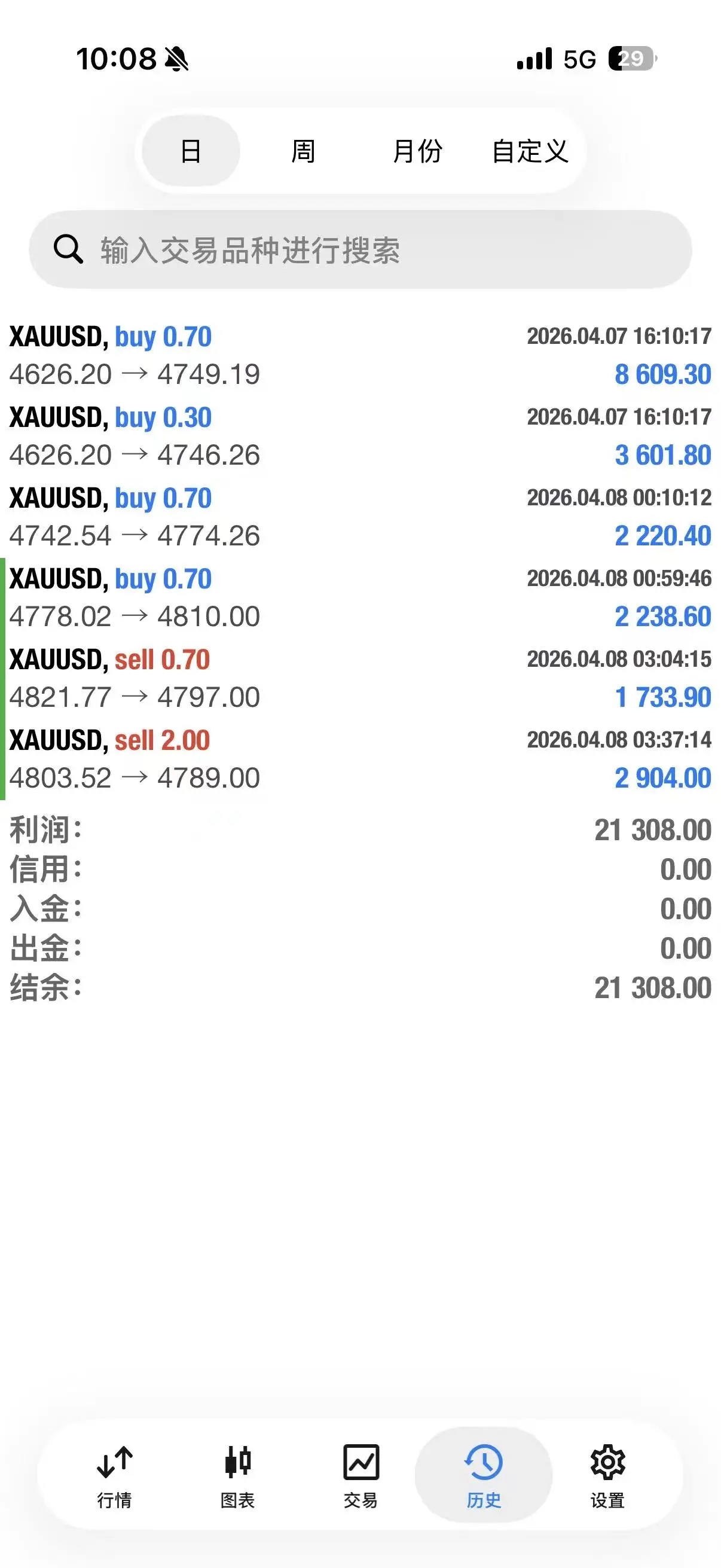Image resolution: width=721 pixels, height=1568 pixels.
Task: Switch to the 图表 chart tab
Action: tap(238, 1474)
